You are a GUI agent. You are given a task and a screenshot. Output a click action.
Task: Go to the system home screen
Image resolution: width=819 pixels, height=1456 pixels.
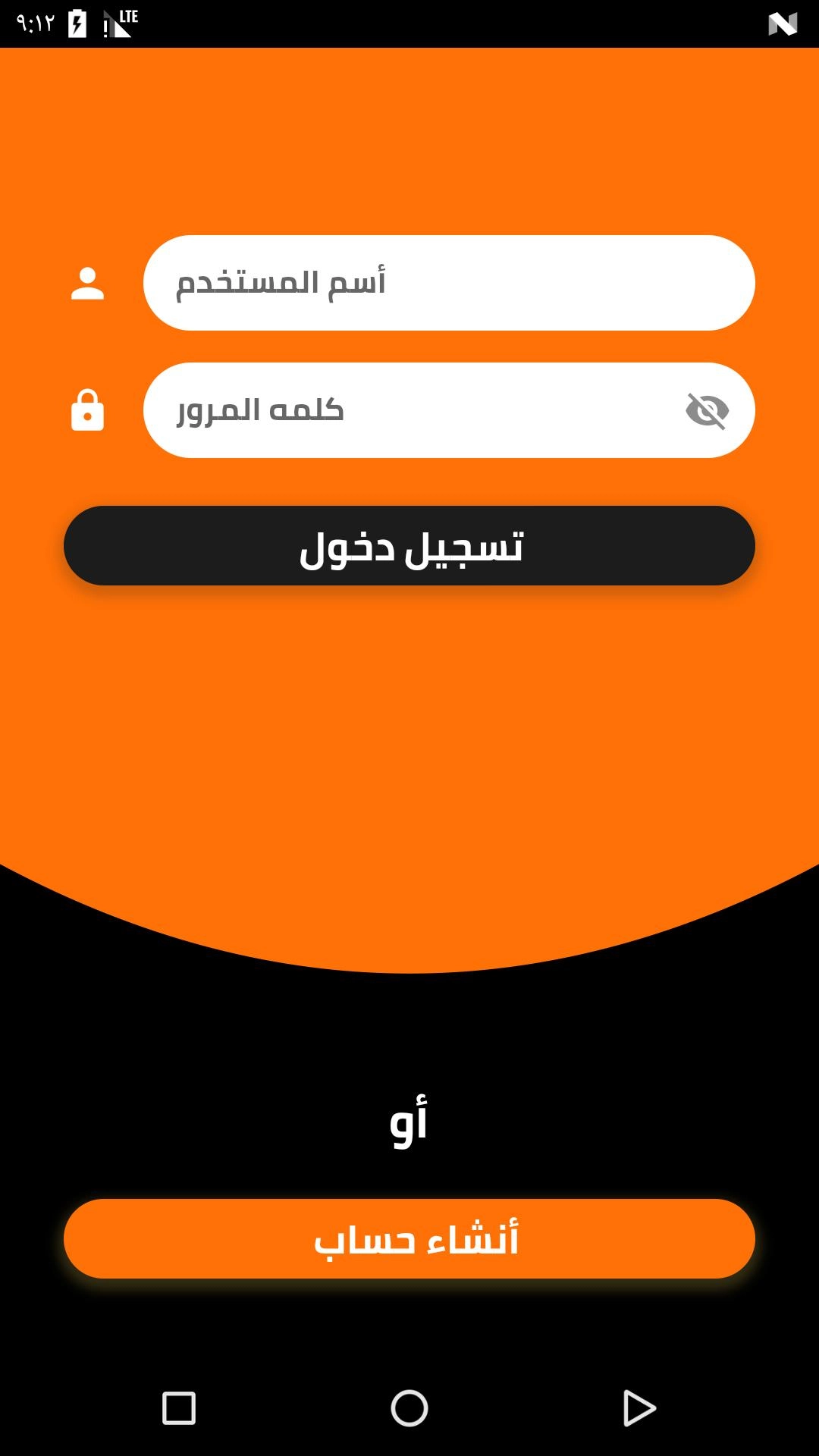(x=409, y=1409)
